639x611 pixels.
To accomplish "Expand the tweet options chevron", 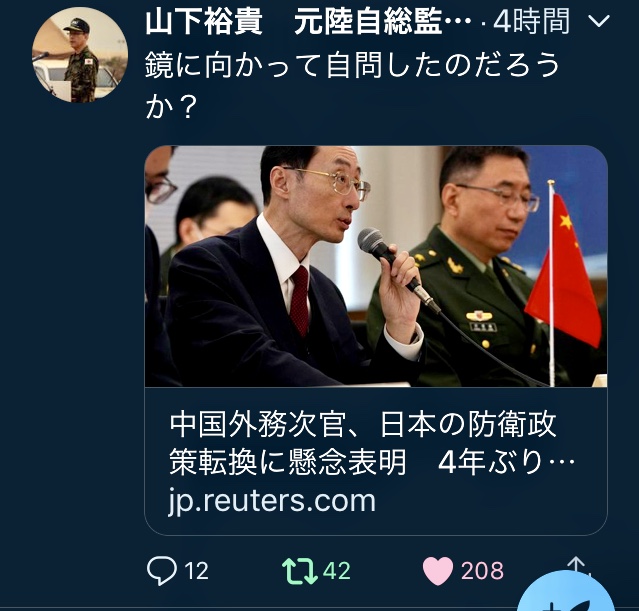I will coord(598,21).
